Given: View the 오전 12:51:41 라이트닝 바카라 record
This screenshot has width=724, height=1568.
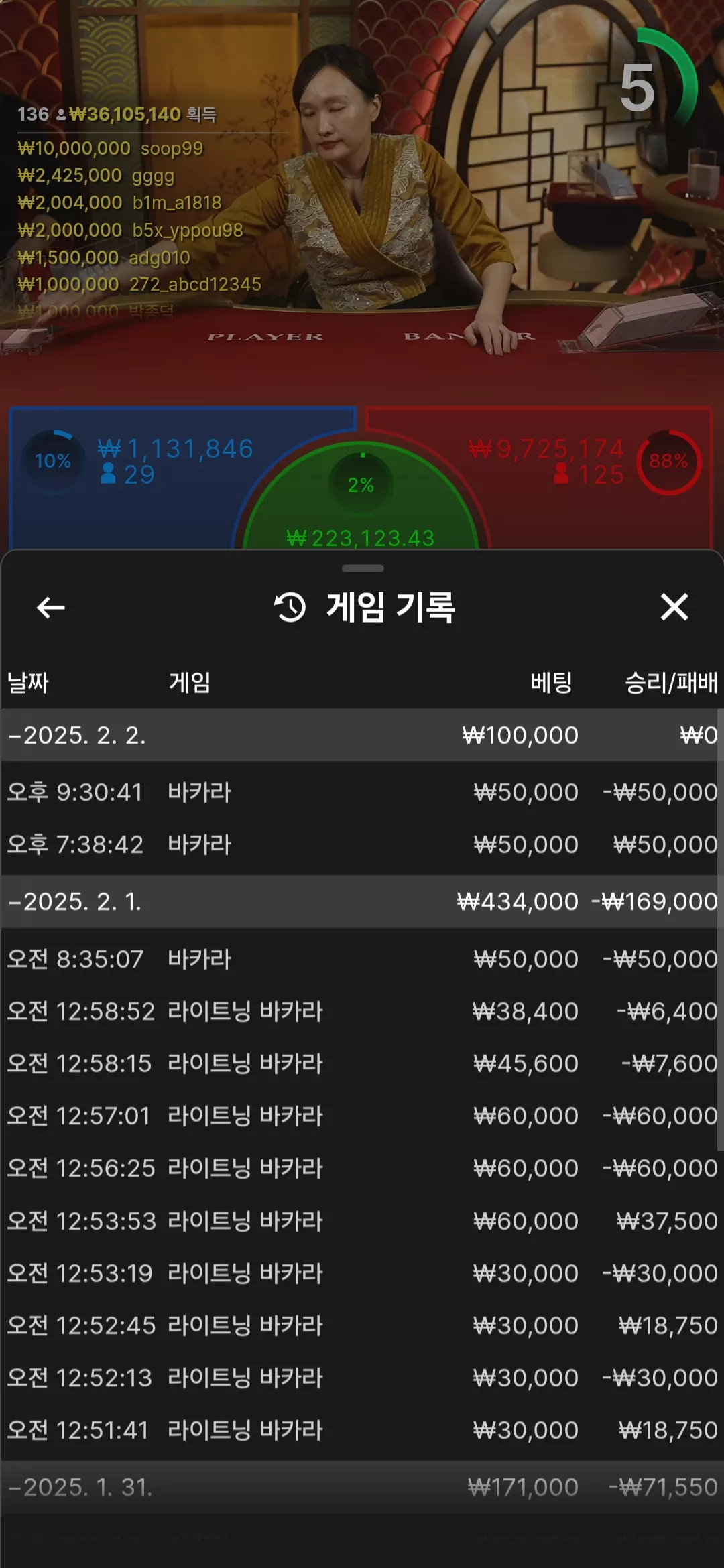Looking at the screenshot, I should (362, 1430).
